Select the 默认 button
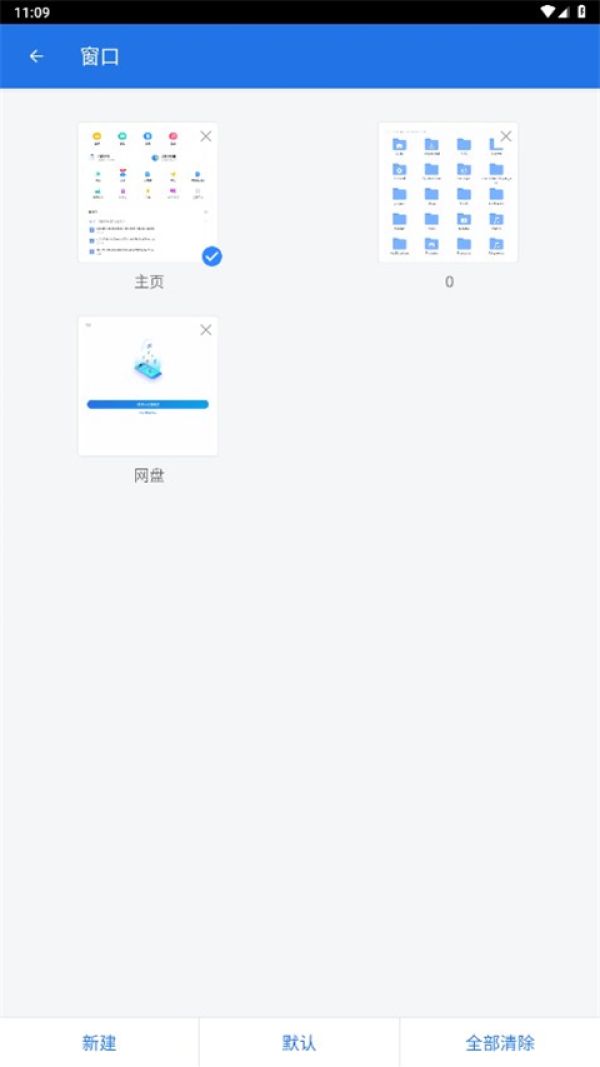This screenshot has height=1067, width=600. pos(299,1043)
